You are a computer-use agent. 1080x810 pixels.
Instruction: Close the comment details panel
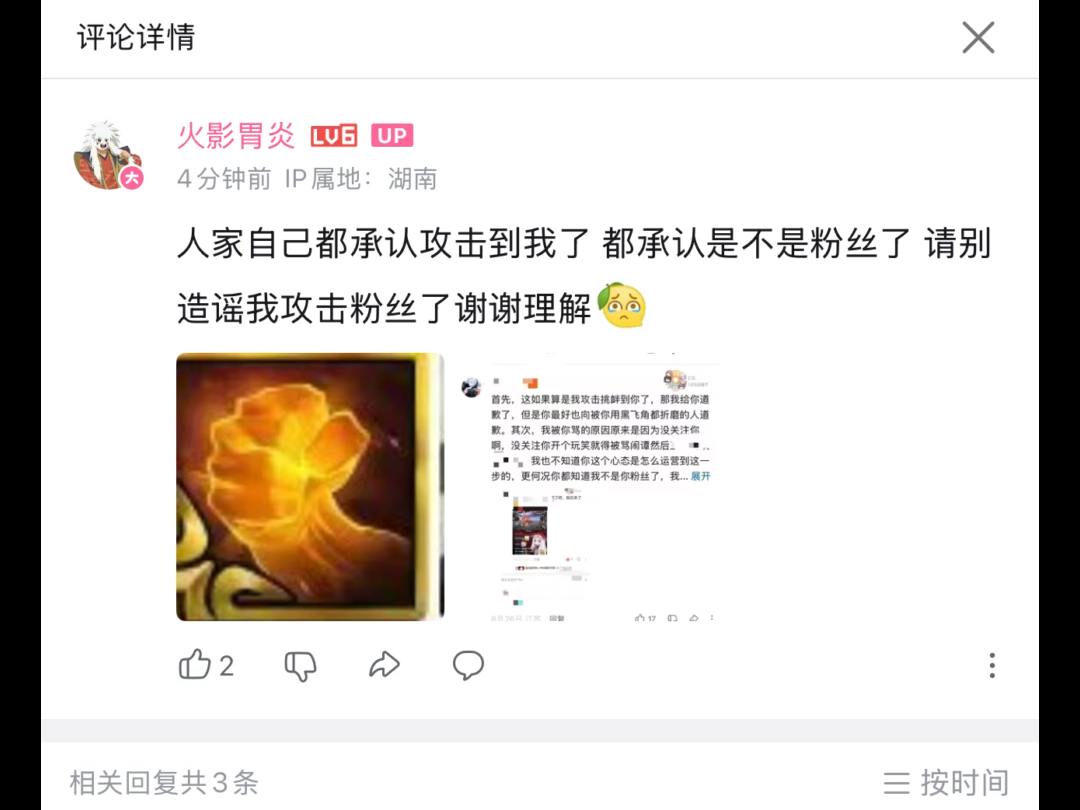tap(977, 38)
